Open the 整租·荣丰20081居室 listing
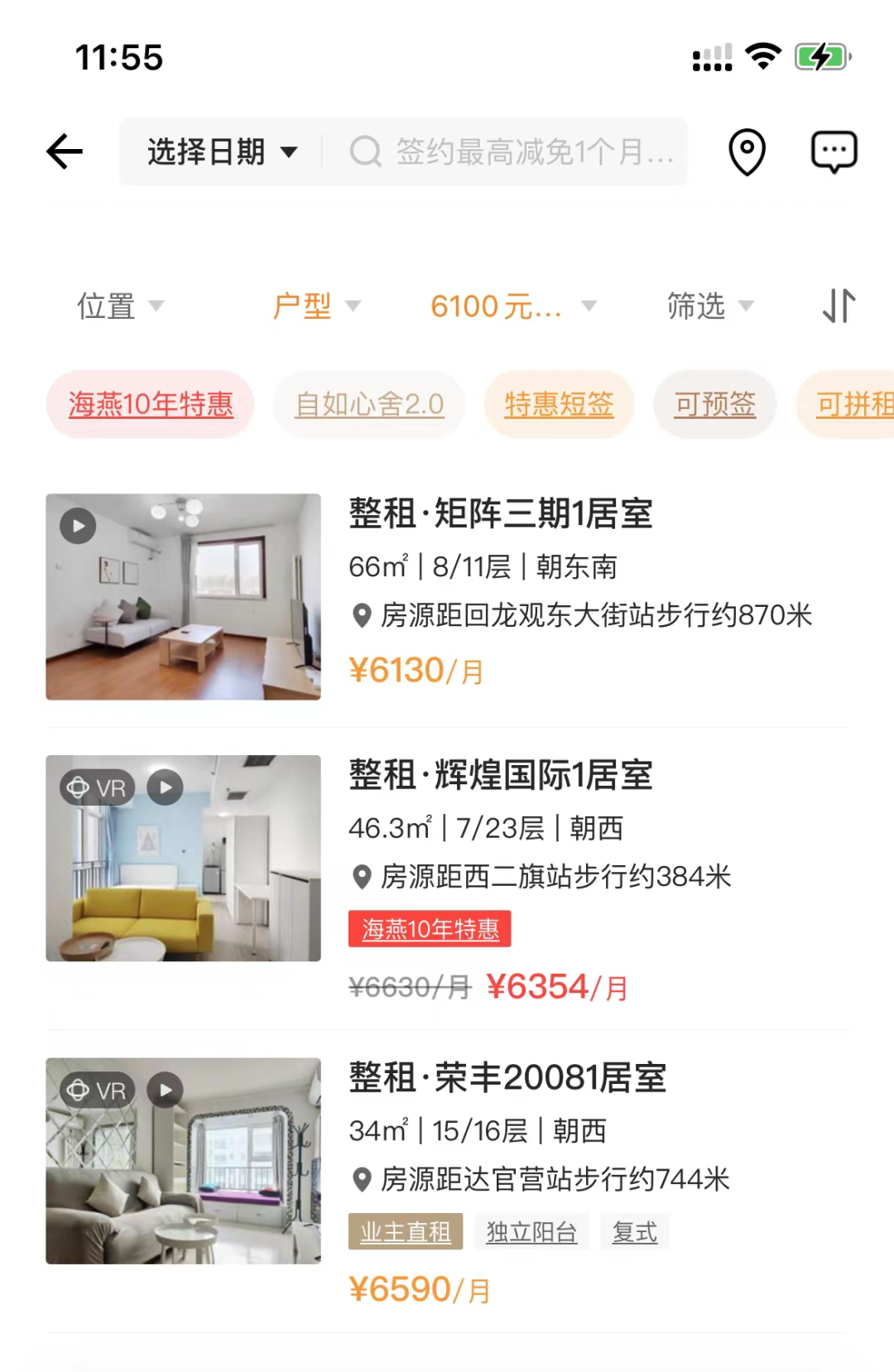 (507, 1078)
